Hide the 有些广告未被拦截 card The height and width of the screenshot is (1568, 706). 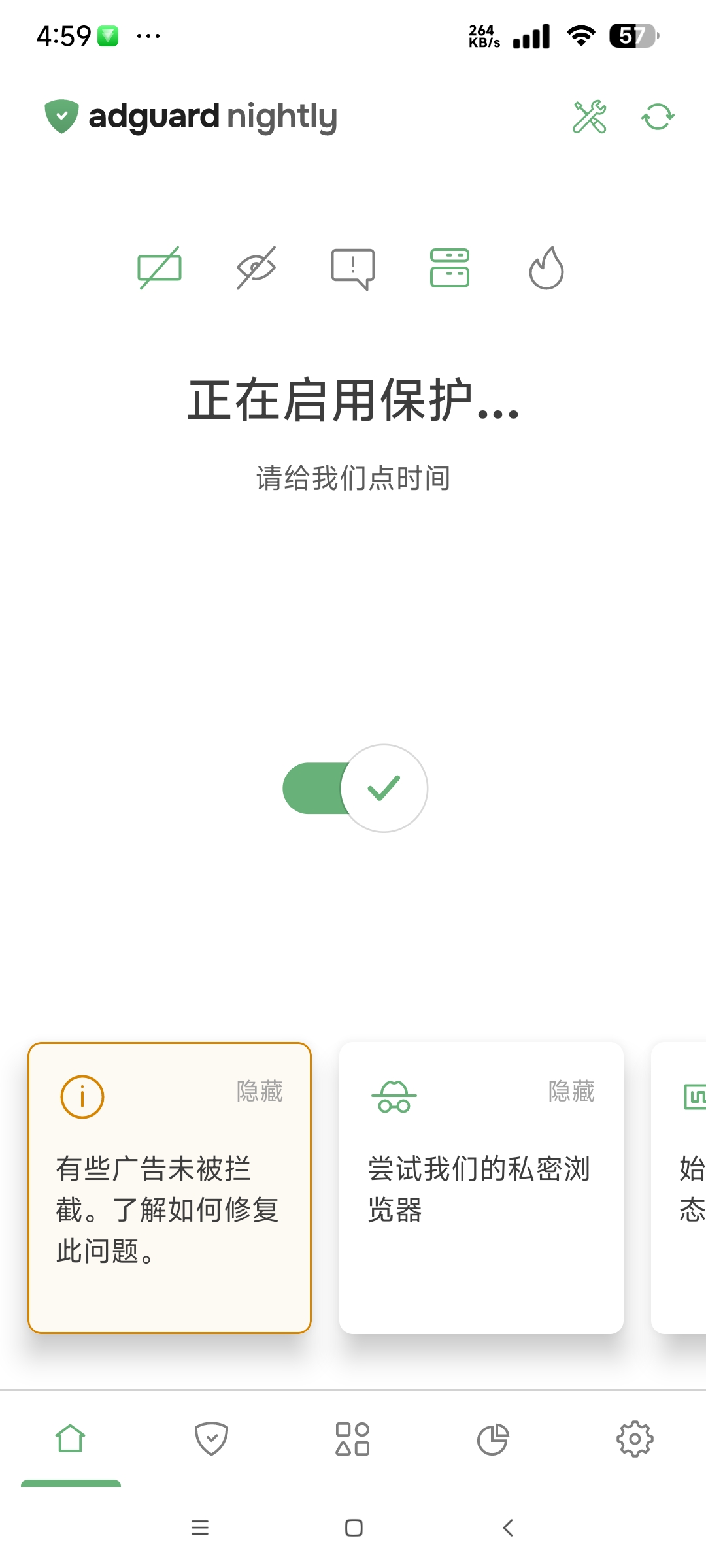[x=260, y=1092]
